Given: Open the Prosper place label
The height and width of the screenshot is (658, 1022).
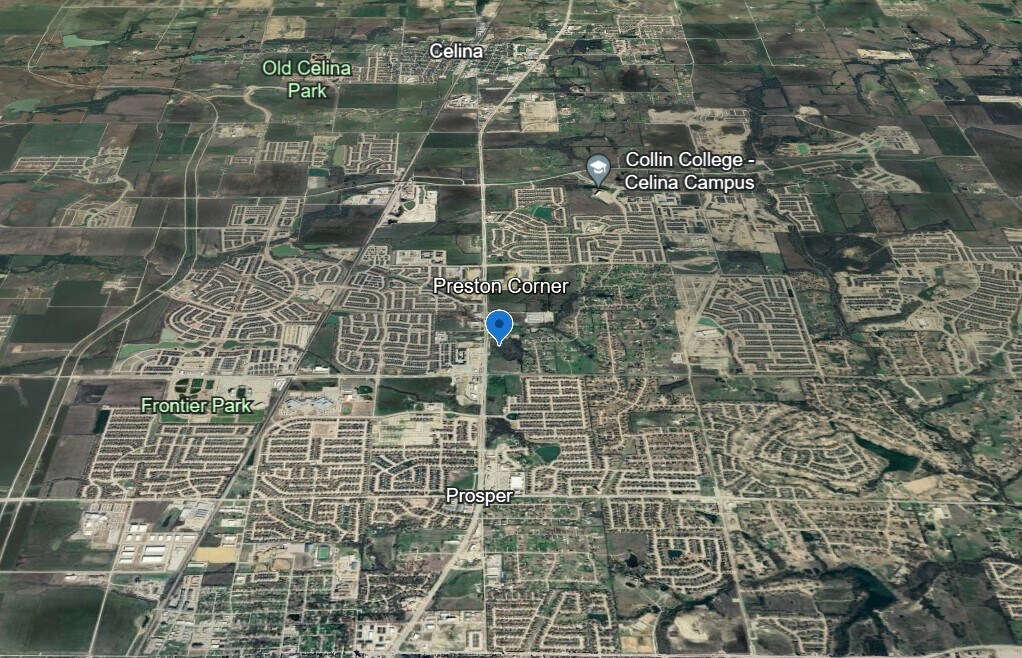Looking at the screenshot, I should pyautogui.click(x=479, y=496).
